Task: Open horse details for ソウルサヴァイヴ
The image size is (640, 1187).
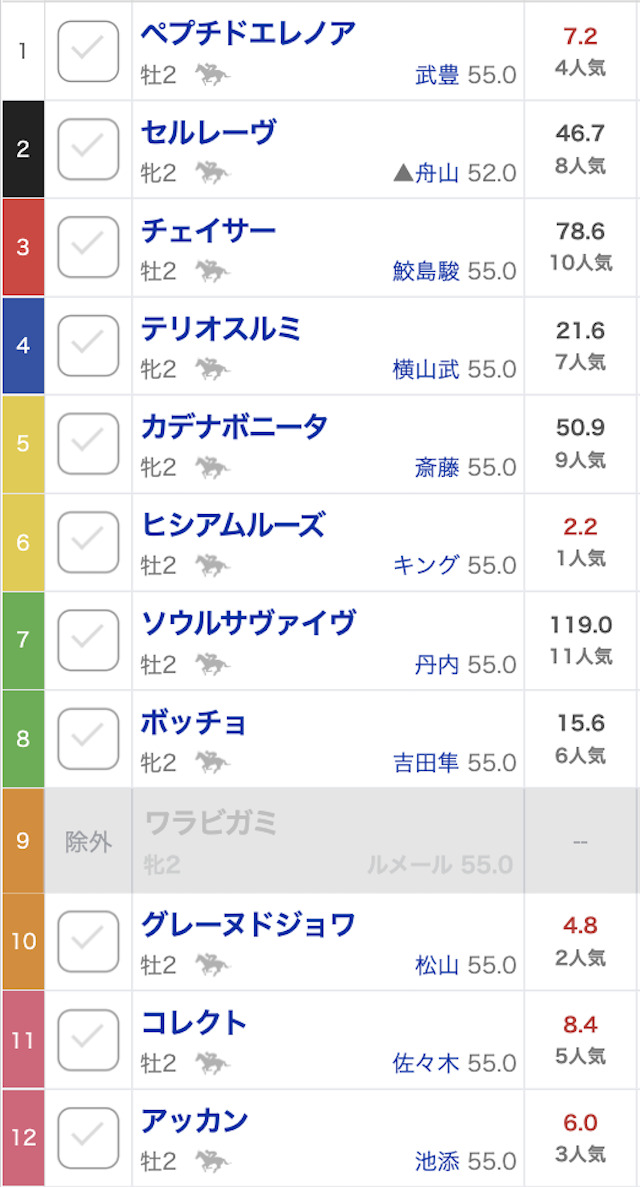Action: [248, 623]
